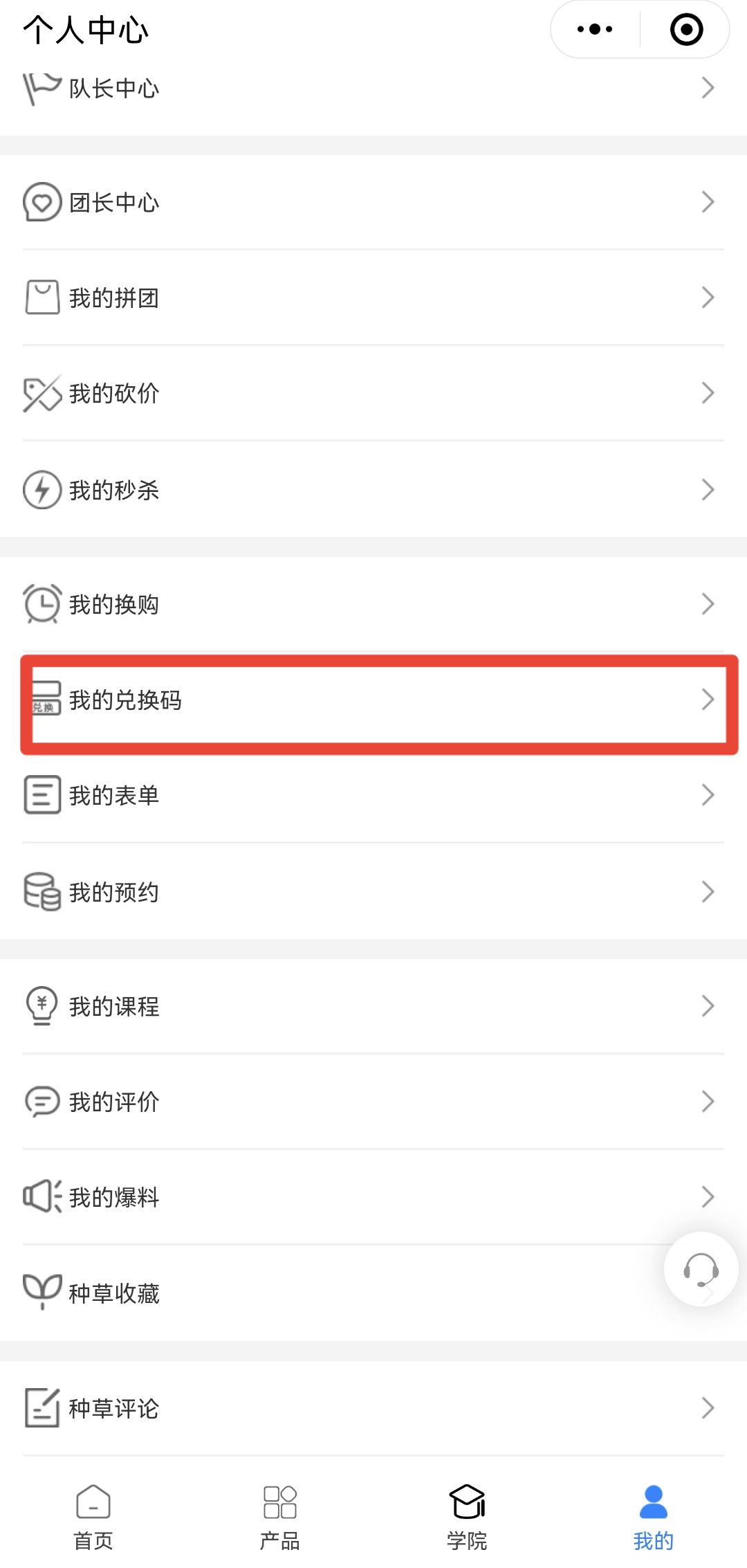The height and width of the screenshot is (1568, 747).
Task: Open 我的砍价 list
Action: (x=373, y=393)
